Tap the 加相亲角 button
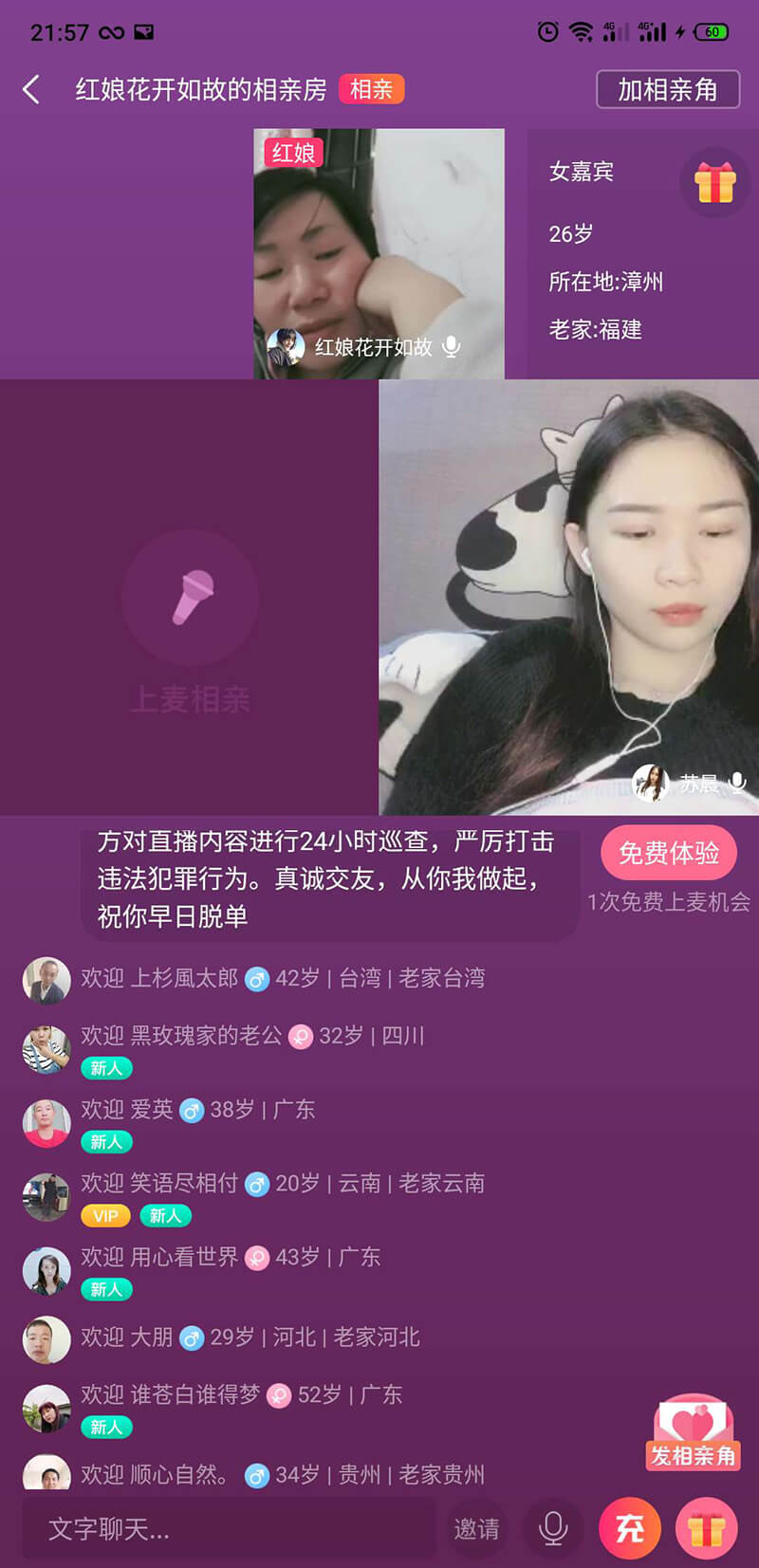This screenshot has width=759, height=1568. pyautogui.click(x=667, y=90)
